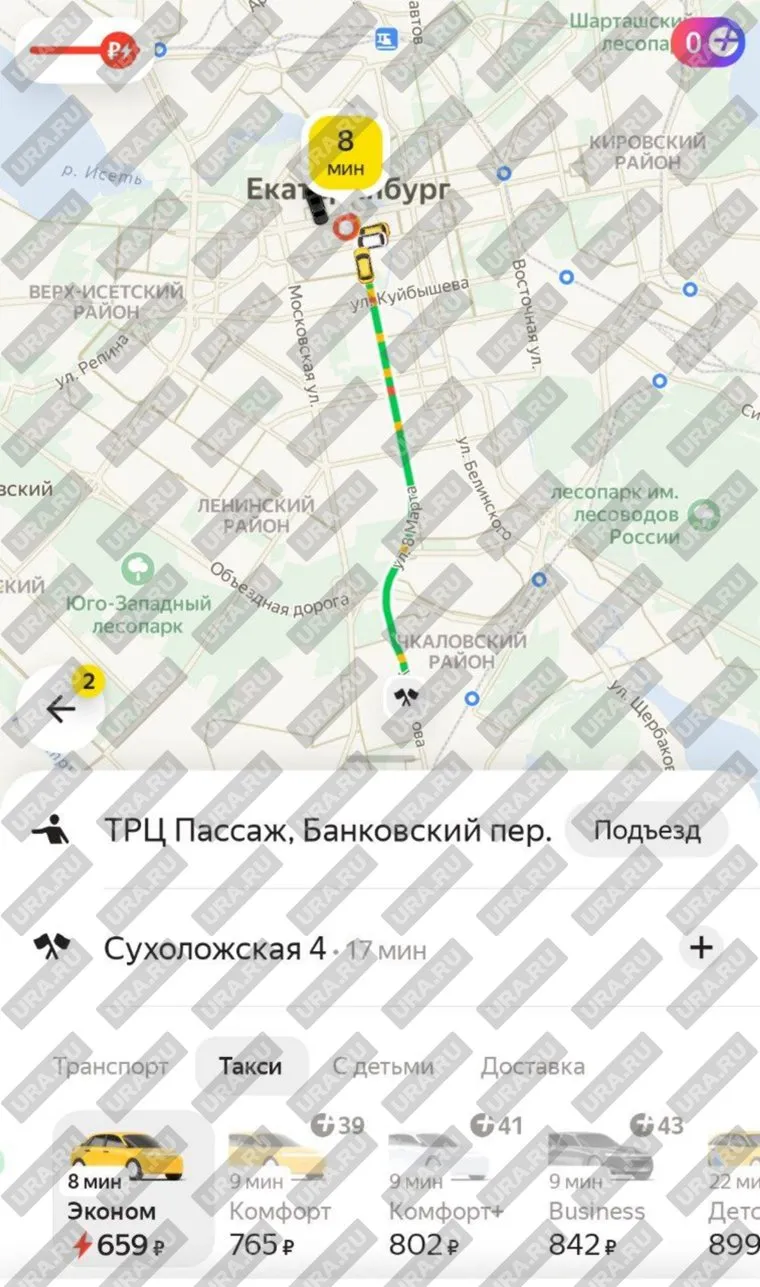760x1287 pixels.
Task: Switch to the Транспорт tab
Action: pyautogui.click(x=111, y=1066)
